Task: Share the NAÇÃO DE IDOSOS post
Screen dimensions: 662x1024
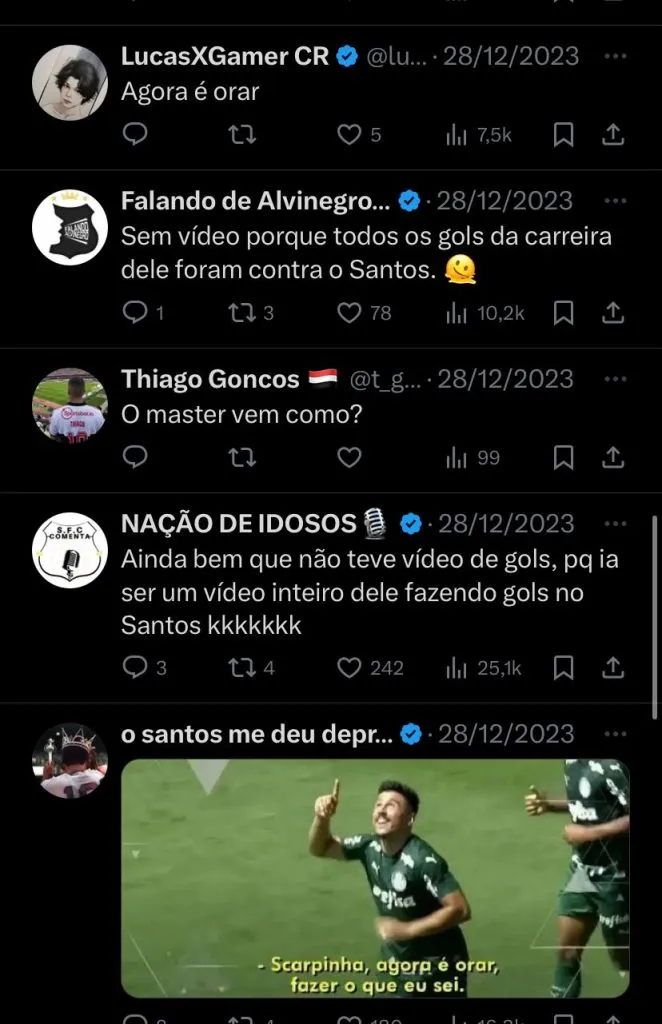Action: tap(615, 668)
